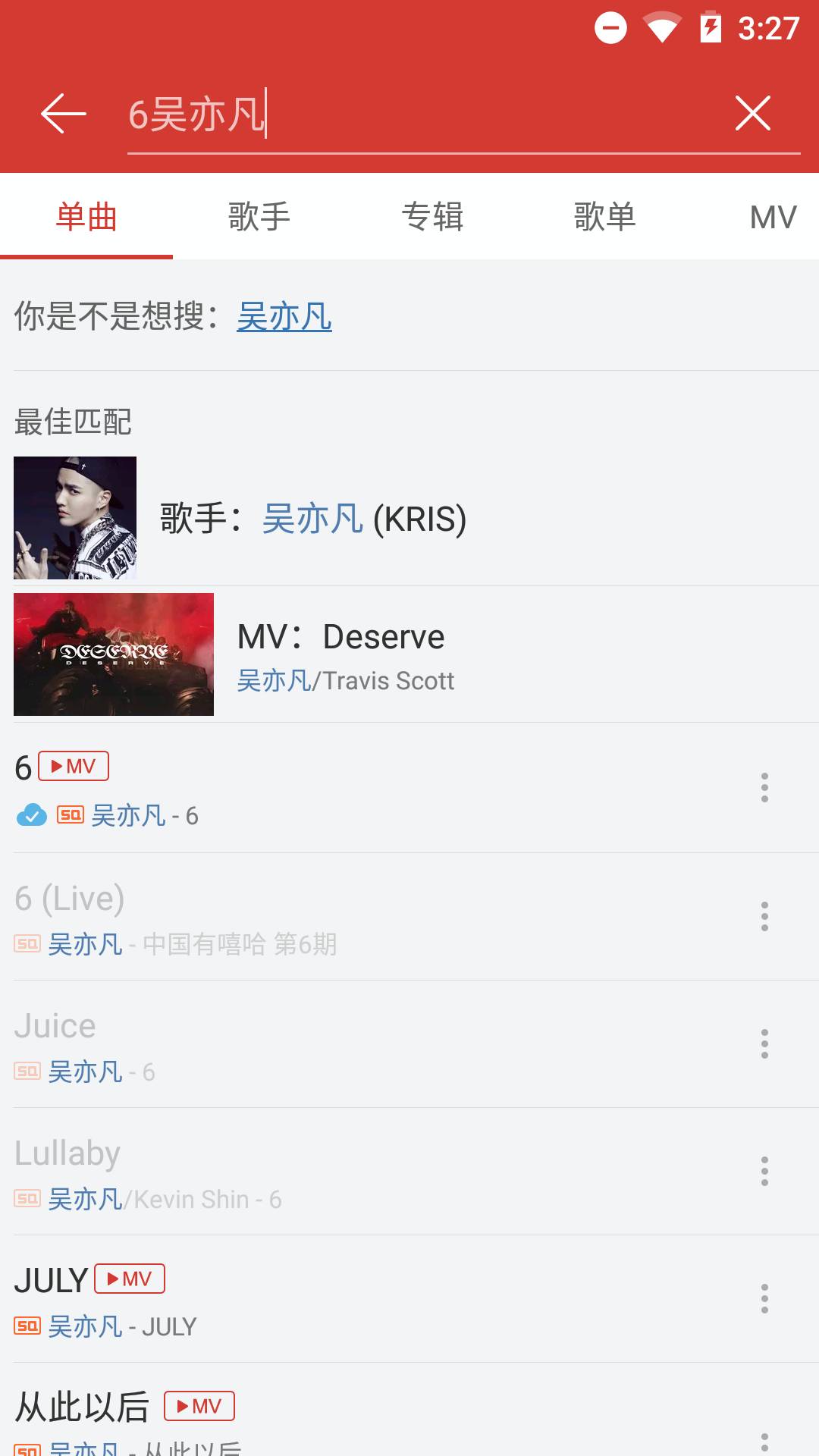Switch to the 歌手 tab
819x1456 pixels.
point(259,217)
